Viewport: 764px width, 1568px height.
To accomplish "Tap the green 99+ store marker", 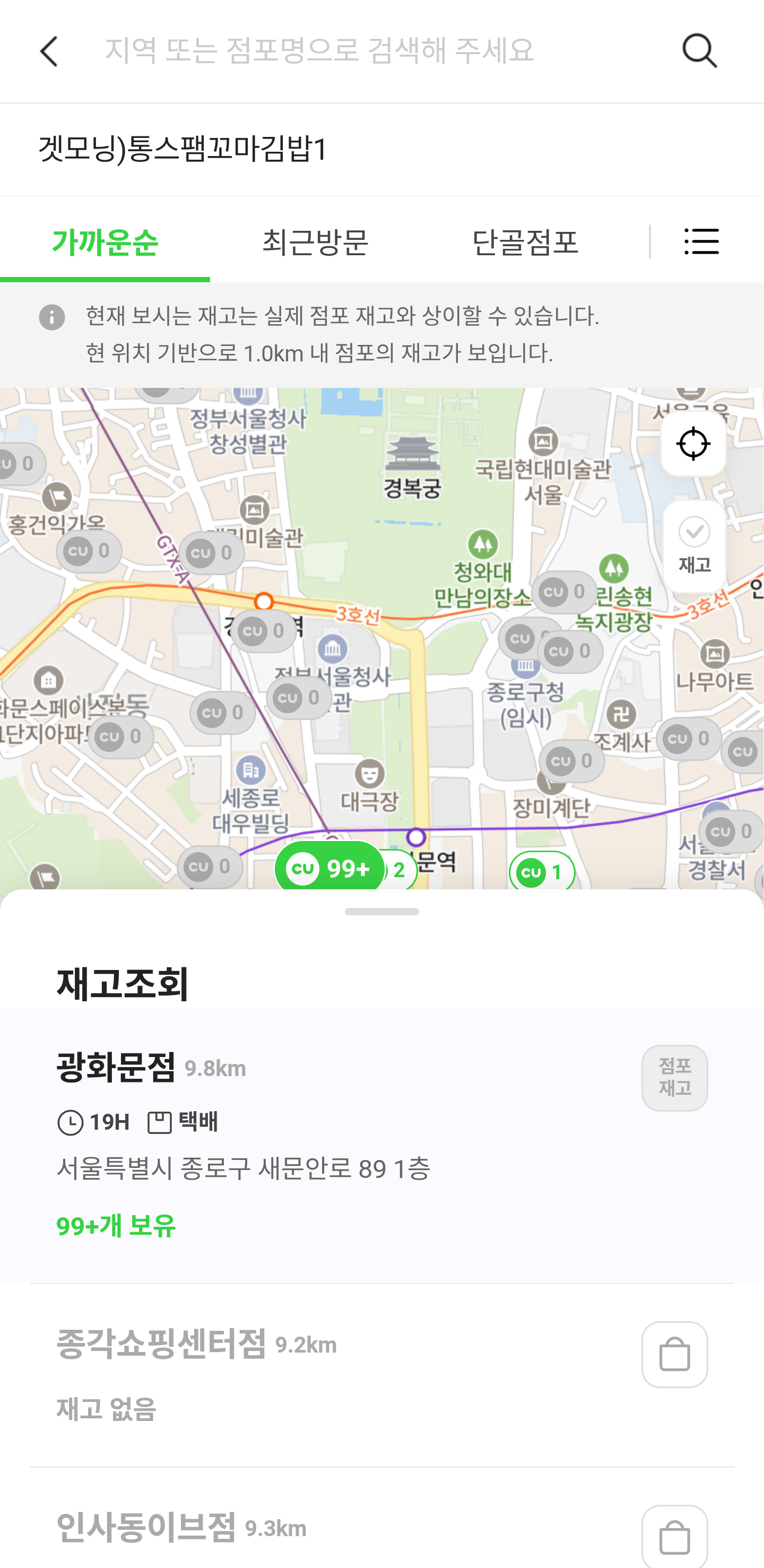I will [329, 867].
